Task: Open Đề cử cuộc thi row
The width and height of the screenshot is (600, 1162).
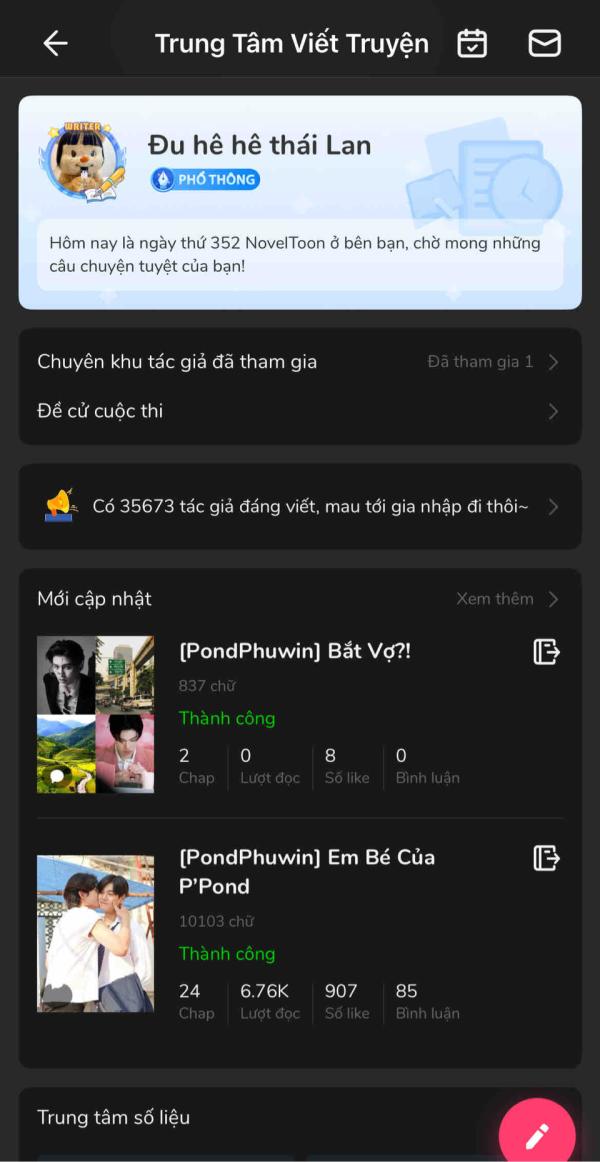Action: click(x=299, y=411)
